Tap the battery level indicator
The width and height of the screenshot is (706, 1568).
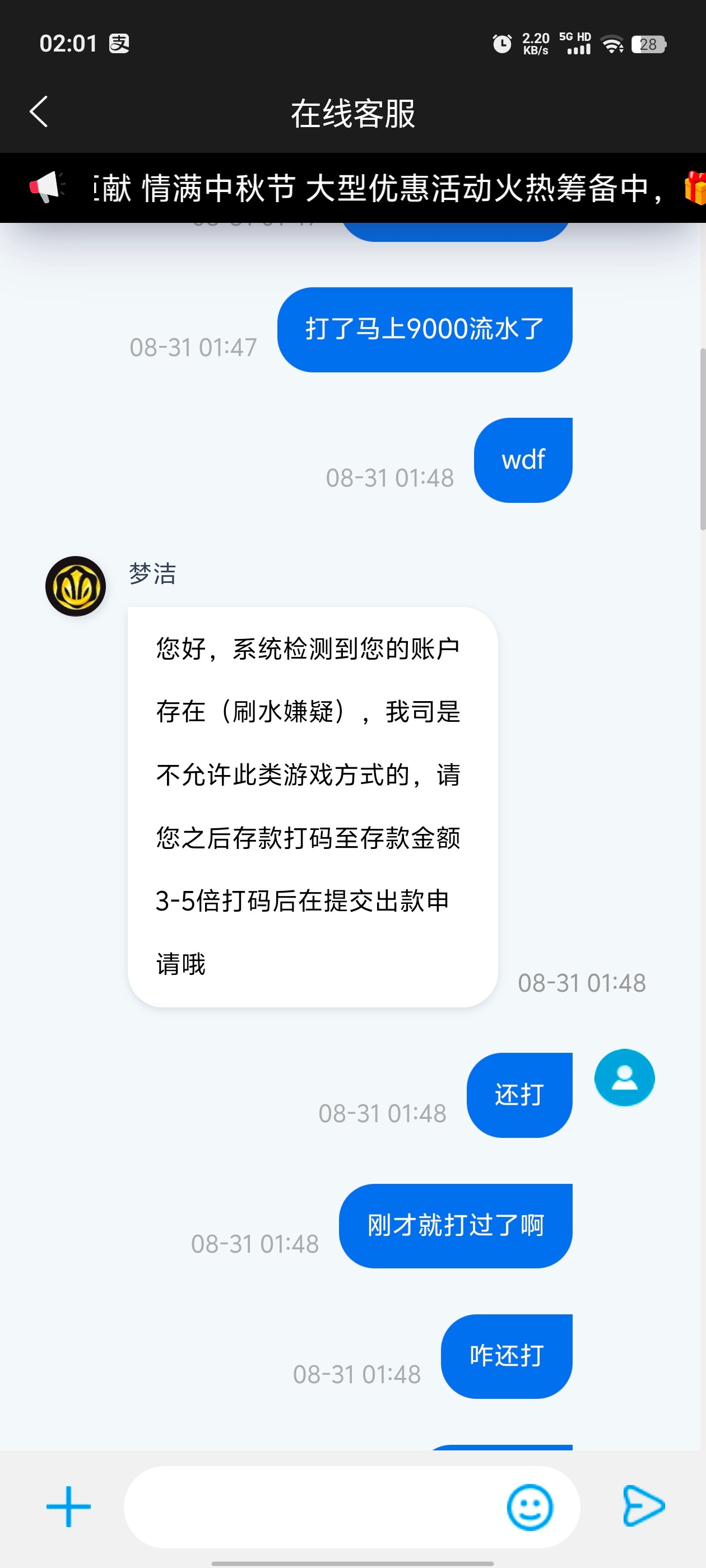tap(648, 44)
